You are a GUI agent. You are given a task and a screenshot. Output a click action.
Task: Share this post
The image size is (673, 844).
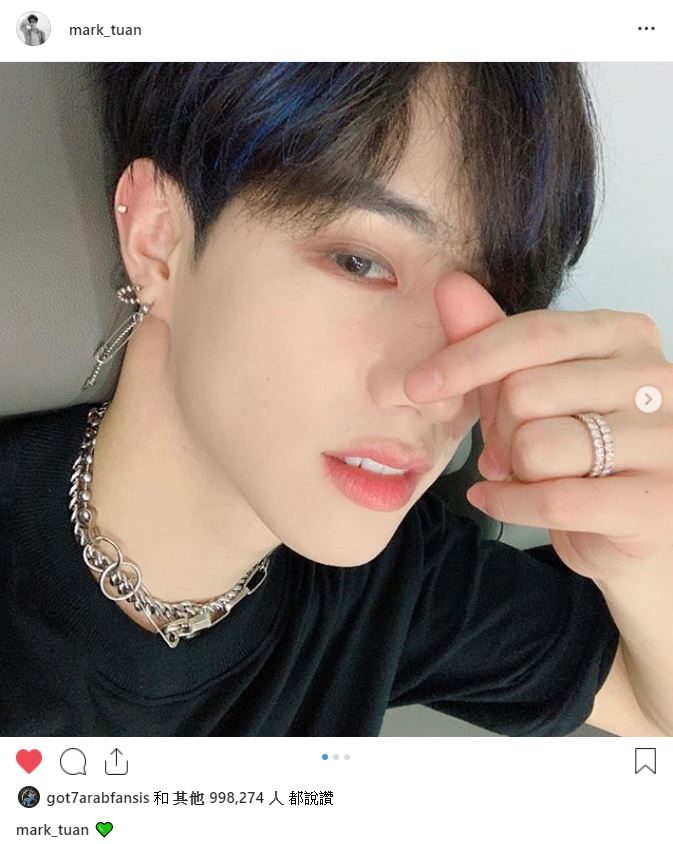coord(116,762)
